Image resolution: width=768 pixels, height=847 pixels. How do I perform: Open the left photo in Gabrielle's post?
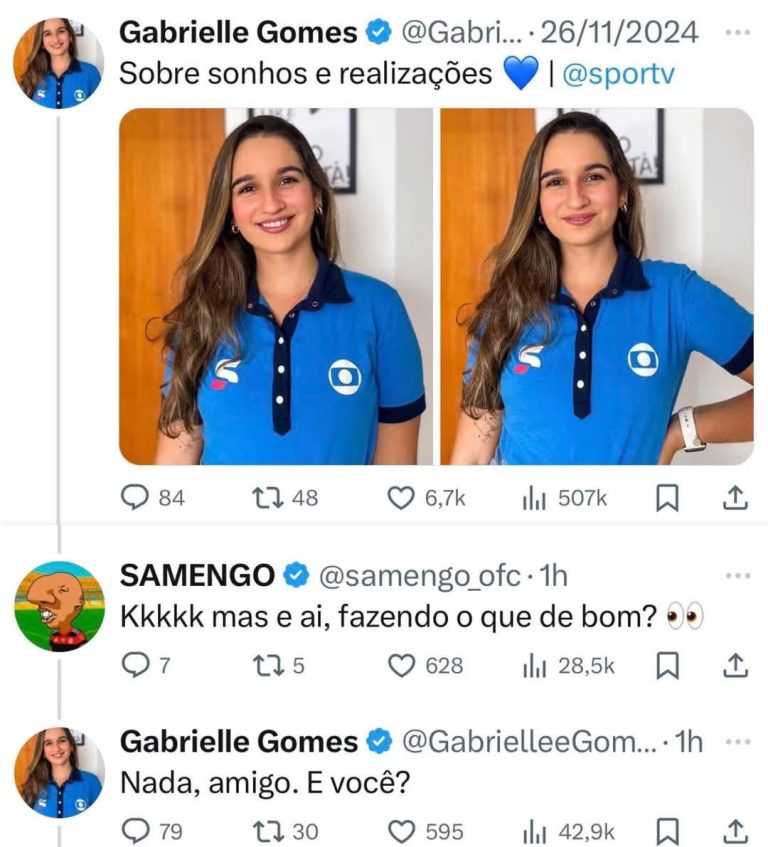[x=276, y=287]
